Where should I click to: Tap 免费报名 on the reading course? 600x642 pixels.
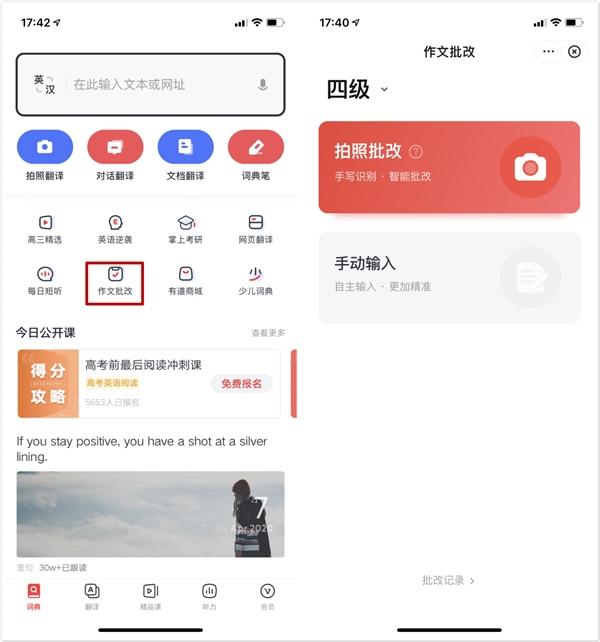click(x=241, y=383)
